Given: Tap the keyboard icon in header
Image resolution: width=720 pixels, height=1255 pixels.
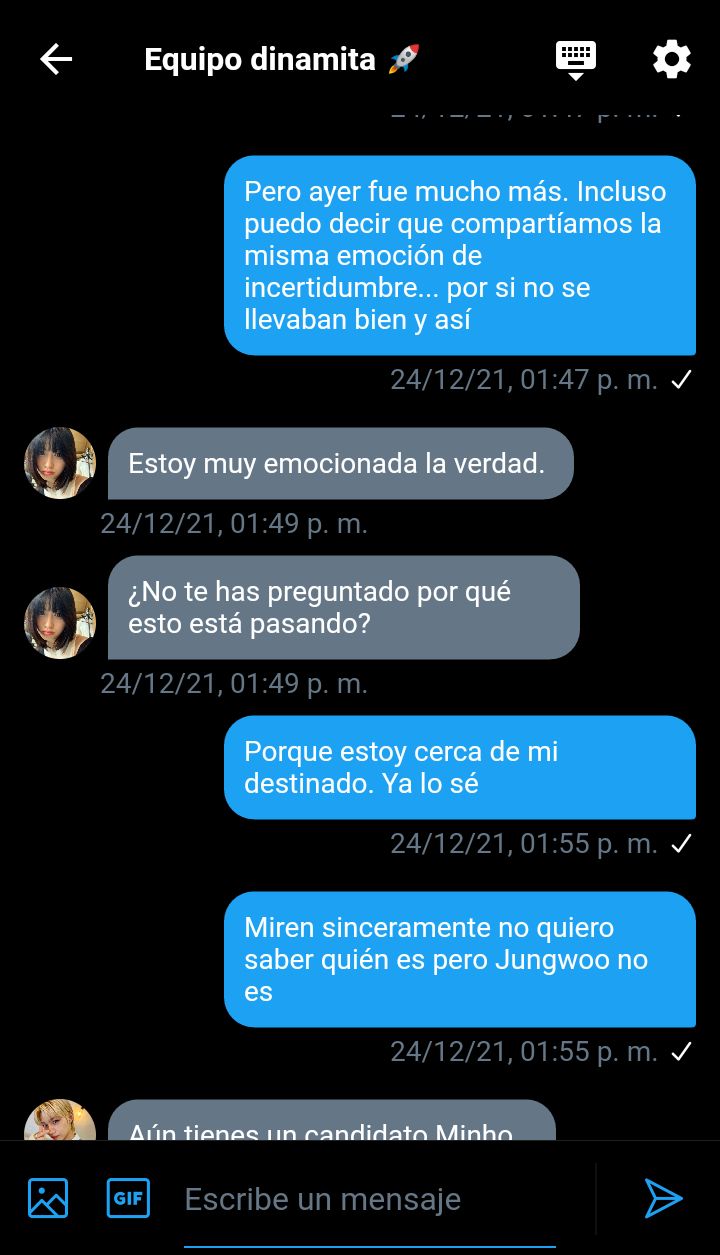Looking at the screenshot, I should pos(576,59).
